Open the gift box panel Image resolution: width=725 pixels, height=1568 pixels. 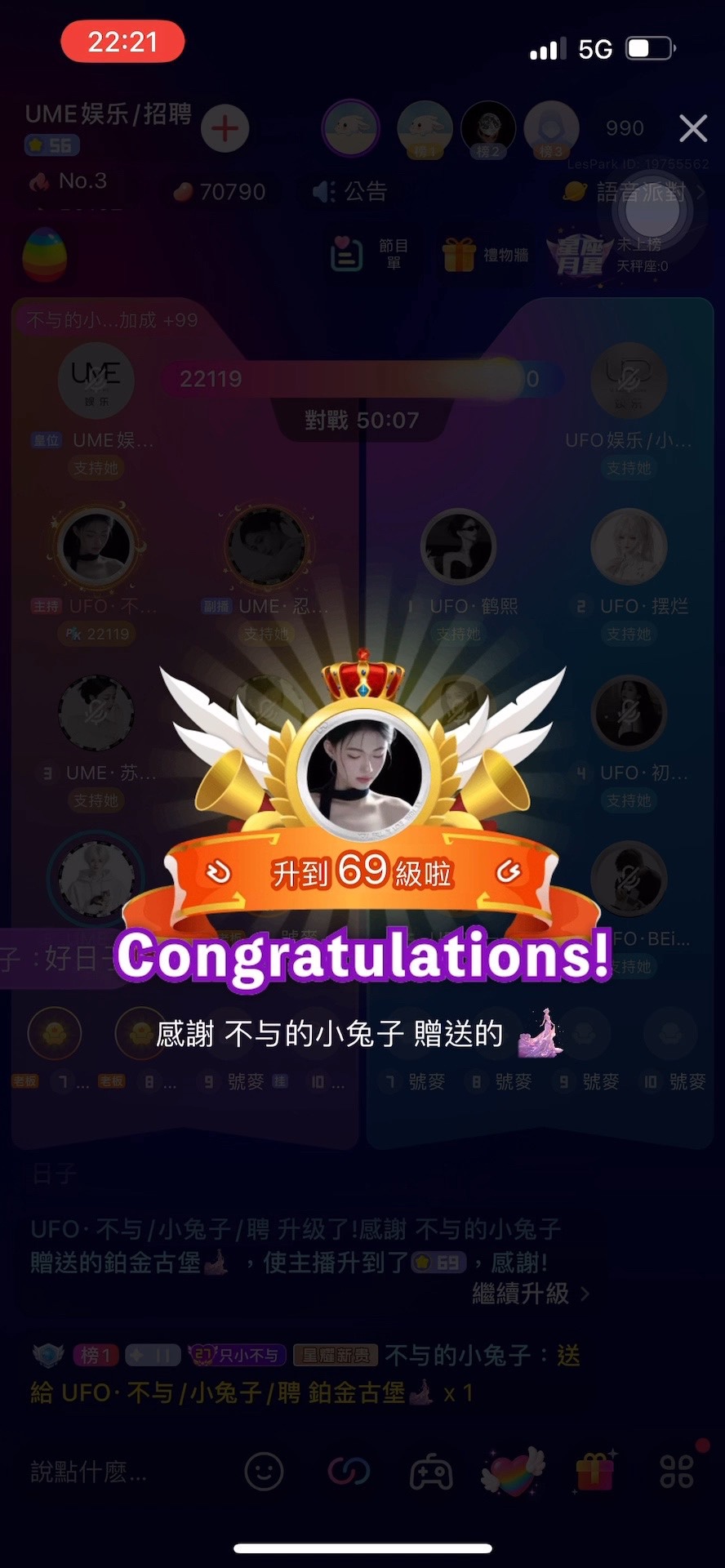[x=596, y=1472]
